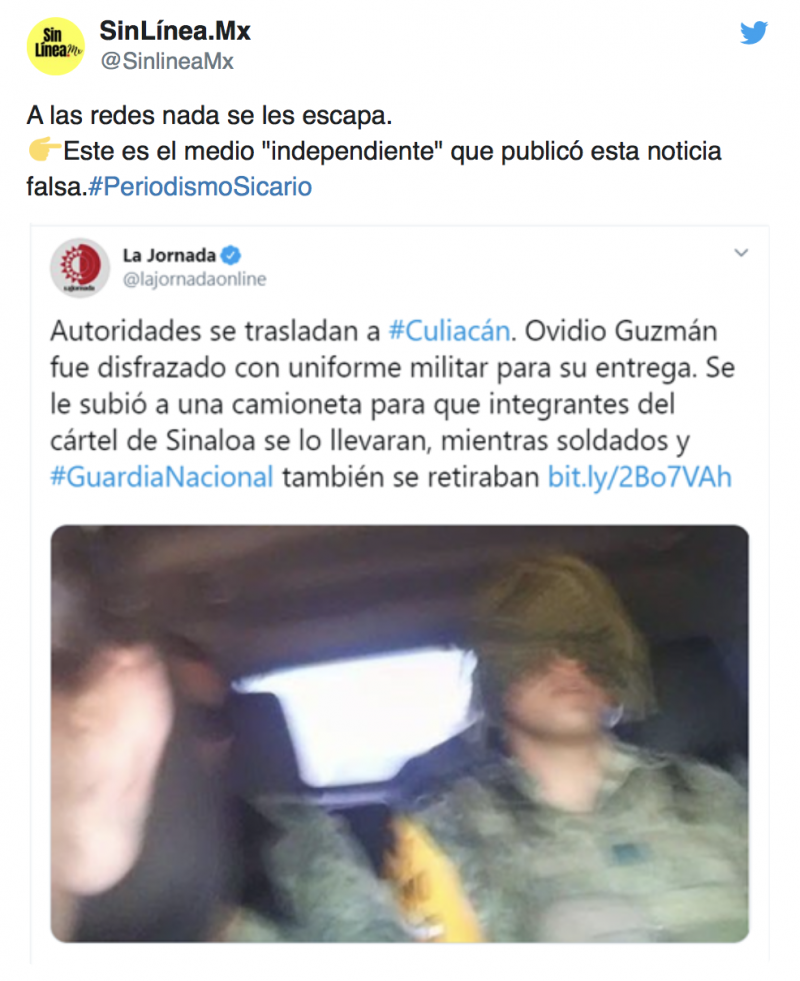The width and height of the screenshot is (800, 981).
Task: Open the @SinlineaMx handle link
Action: [x=166, y=61]
